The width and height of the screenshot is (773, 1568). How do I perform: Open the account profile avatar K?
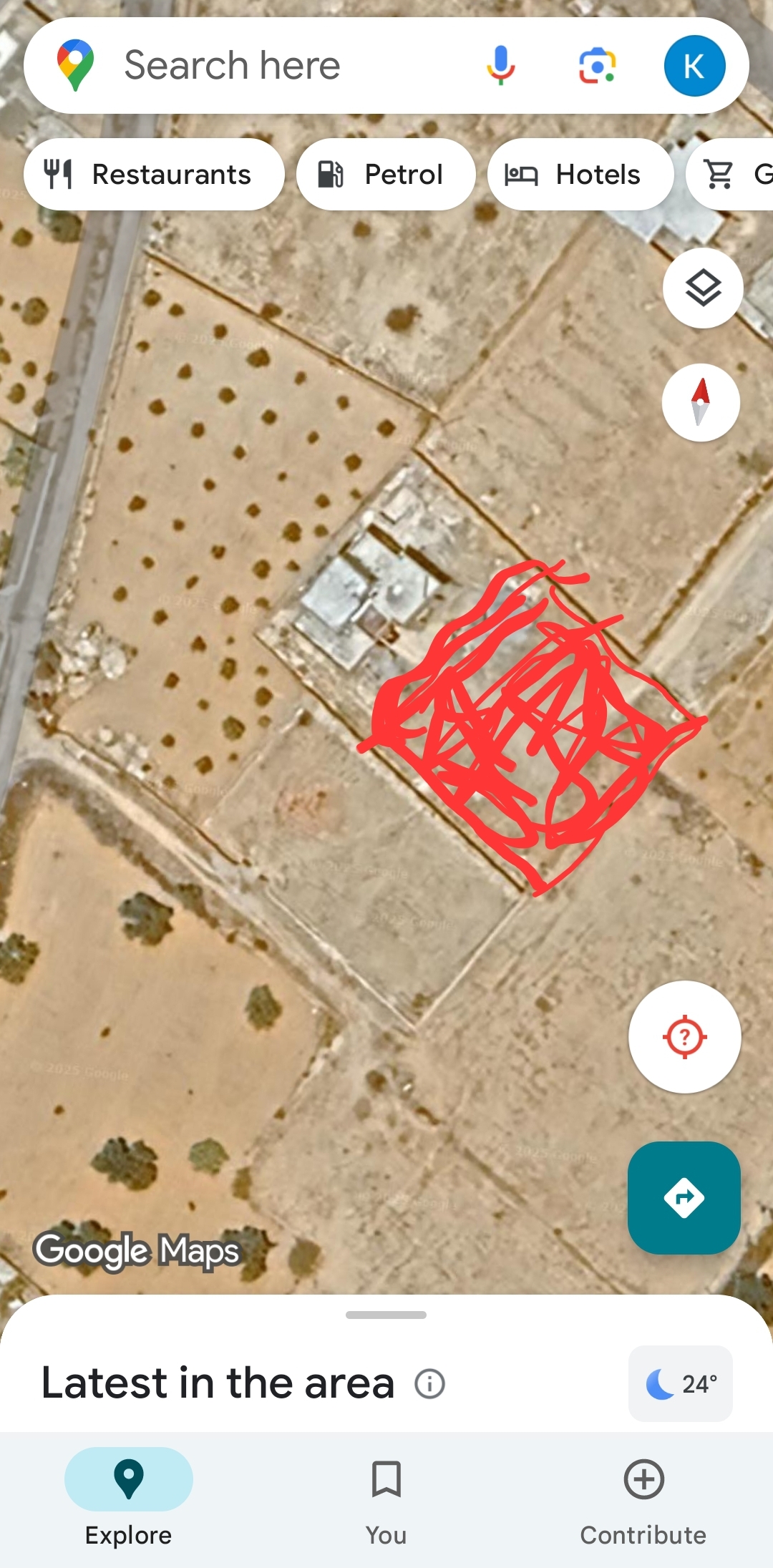point(694,66)
